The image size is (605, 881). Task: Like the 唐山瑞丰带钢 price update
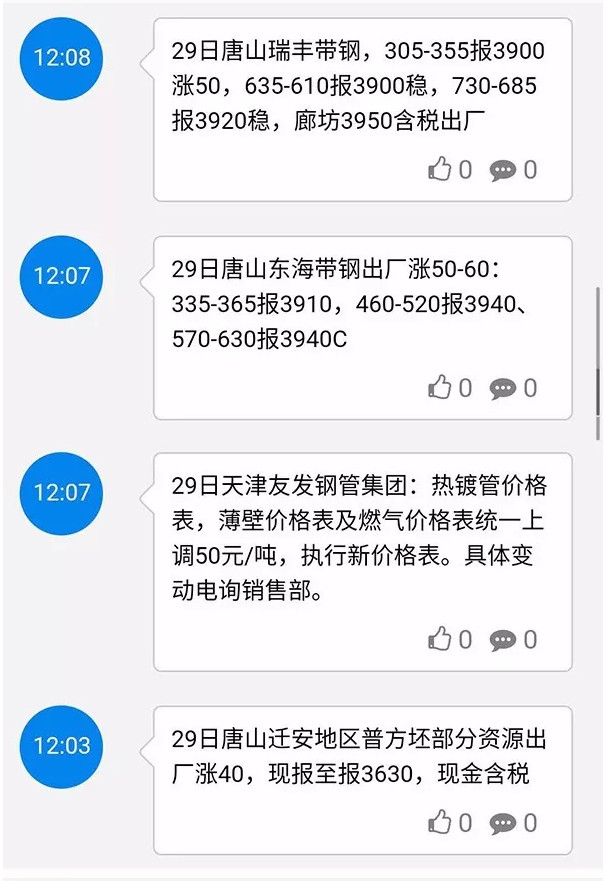[x=440, y=170]
